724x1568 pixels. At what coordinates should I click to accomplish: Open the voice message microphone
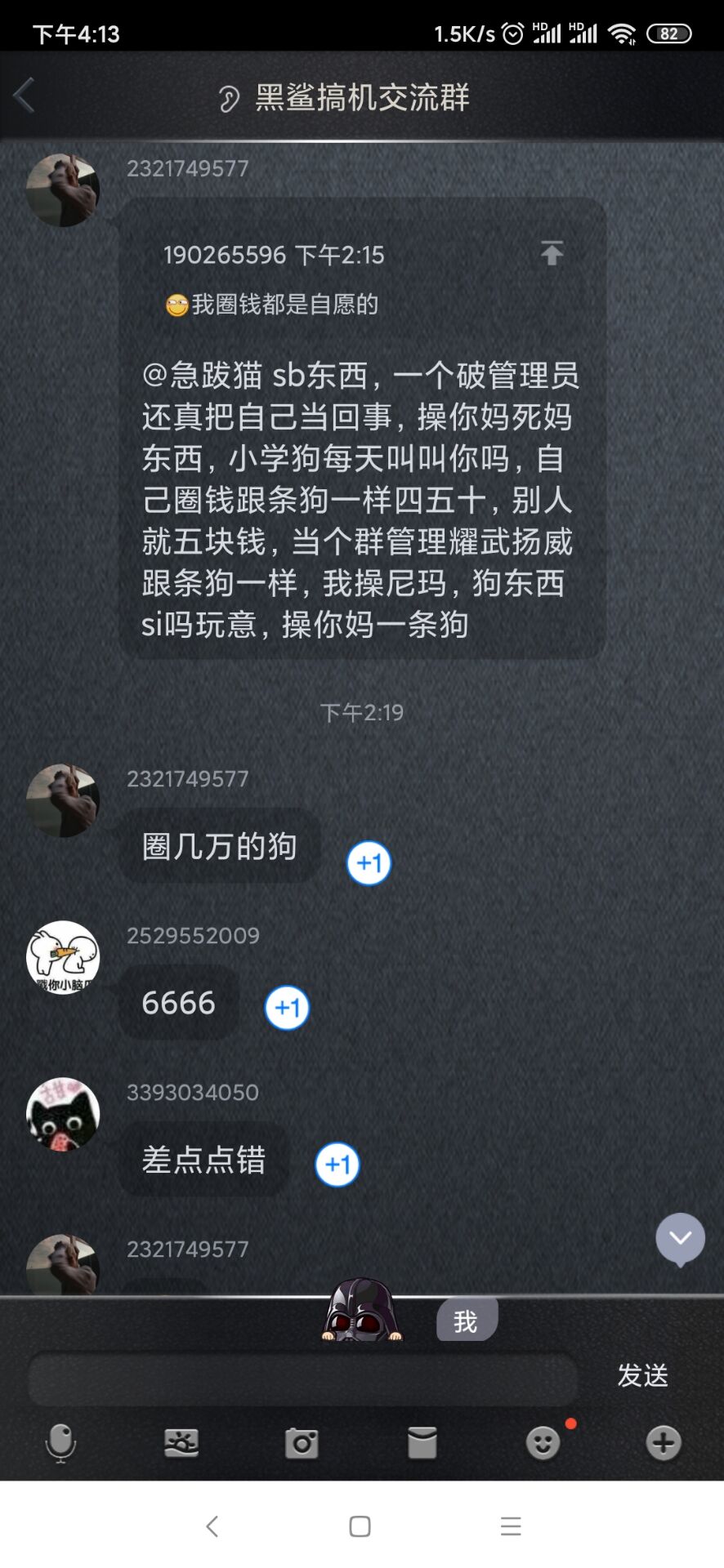(x=60, y=1443)
